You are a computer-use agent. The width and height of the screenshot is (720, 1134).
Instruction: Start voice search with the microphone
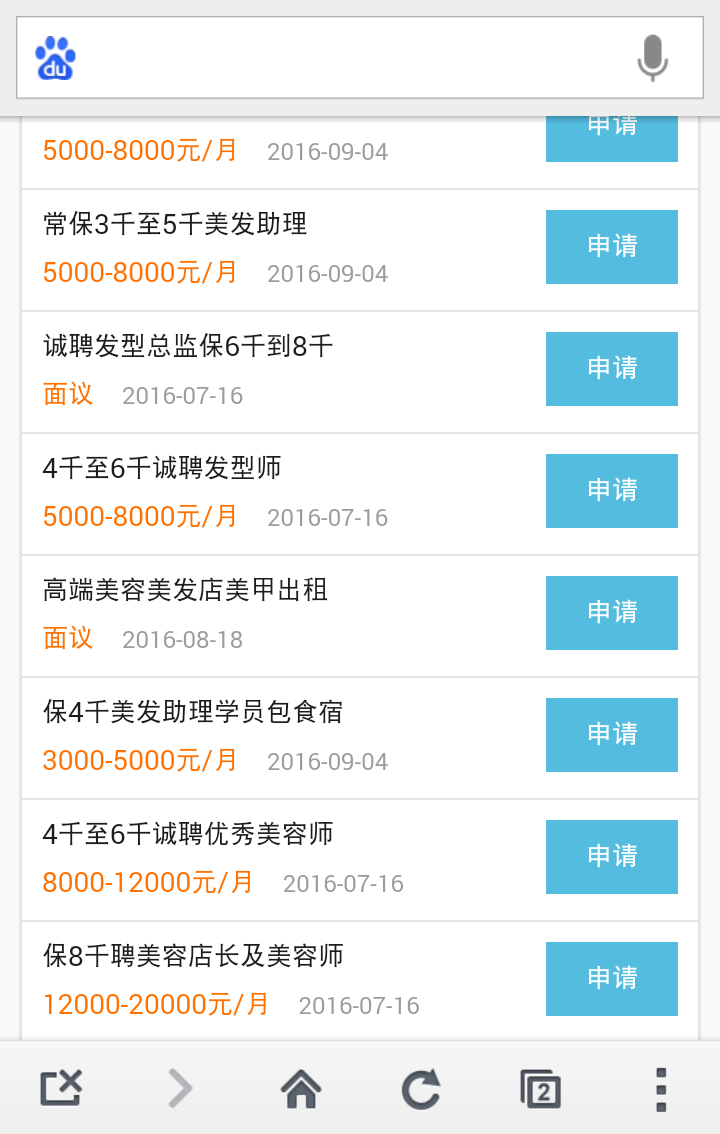(x=652, y=58)
